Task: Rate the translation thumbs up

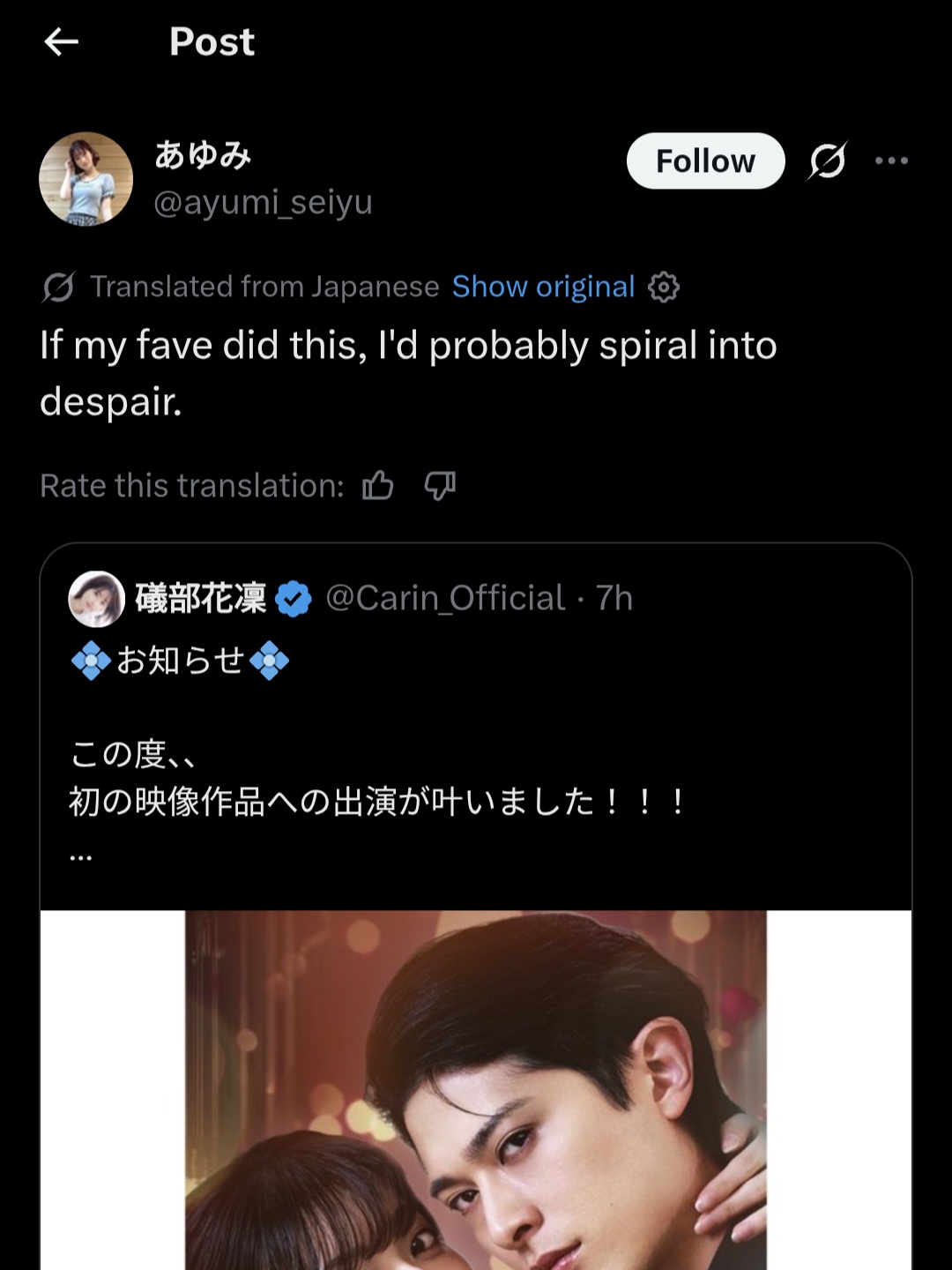Action: coord(378,485)
